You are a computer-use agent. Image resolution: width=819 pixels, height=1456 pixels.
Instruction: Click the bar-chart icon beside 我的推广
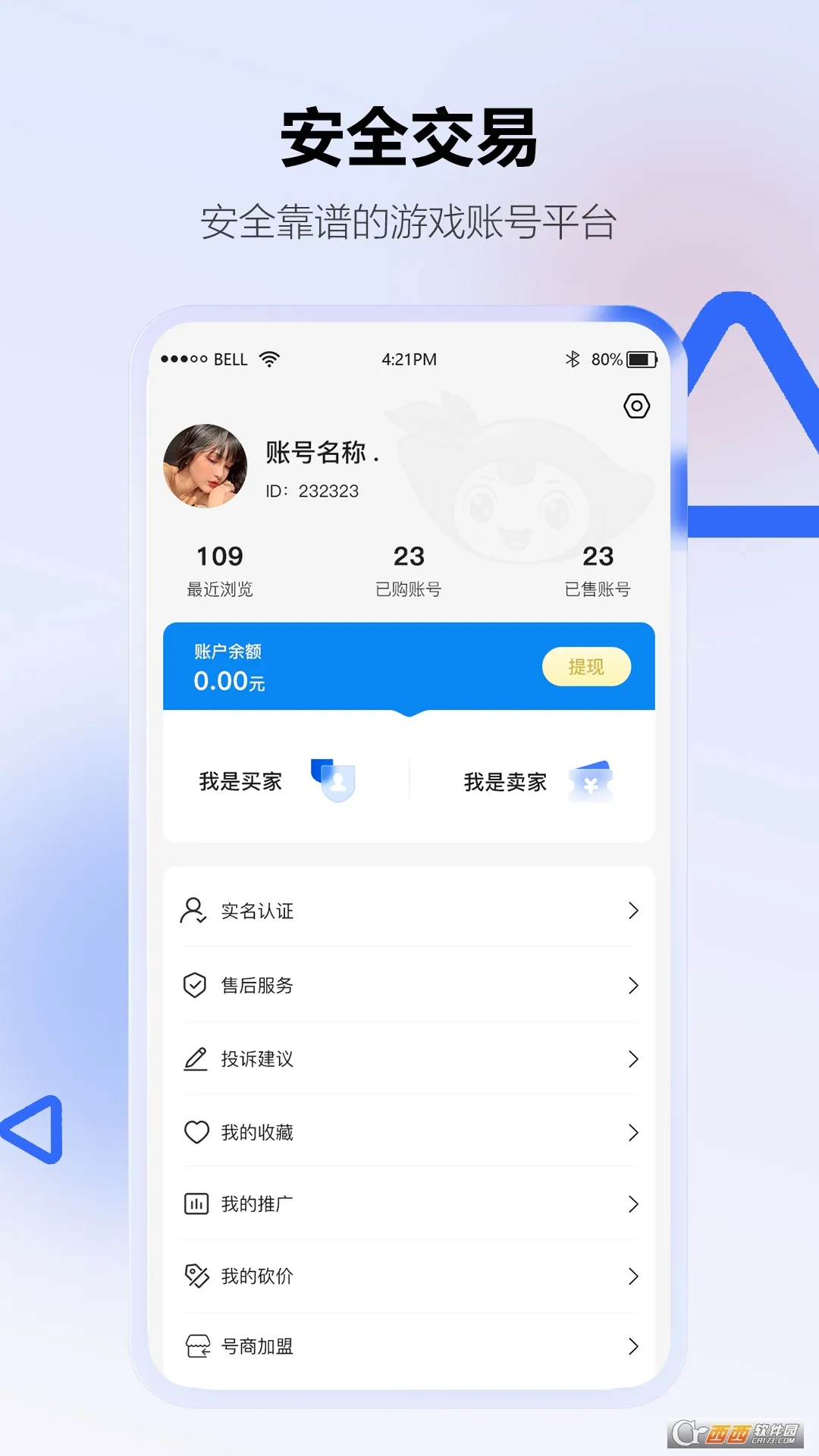pyautogui.click(x=196, y=1204)
